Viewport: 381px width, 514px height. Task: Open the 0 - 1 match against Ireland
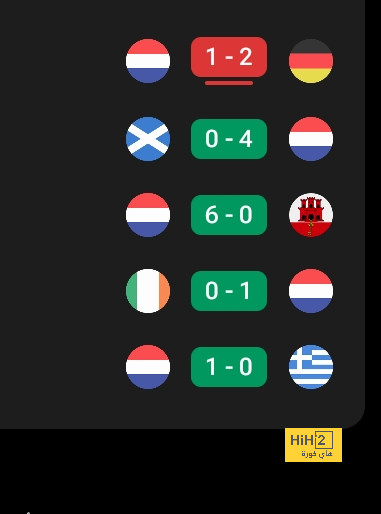(x=229, y=291)
